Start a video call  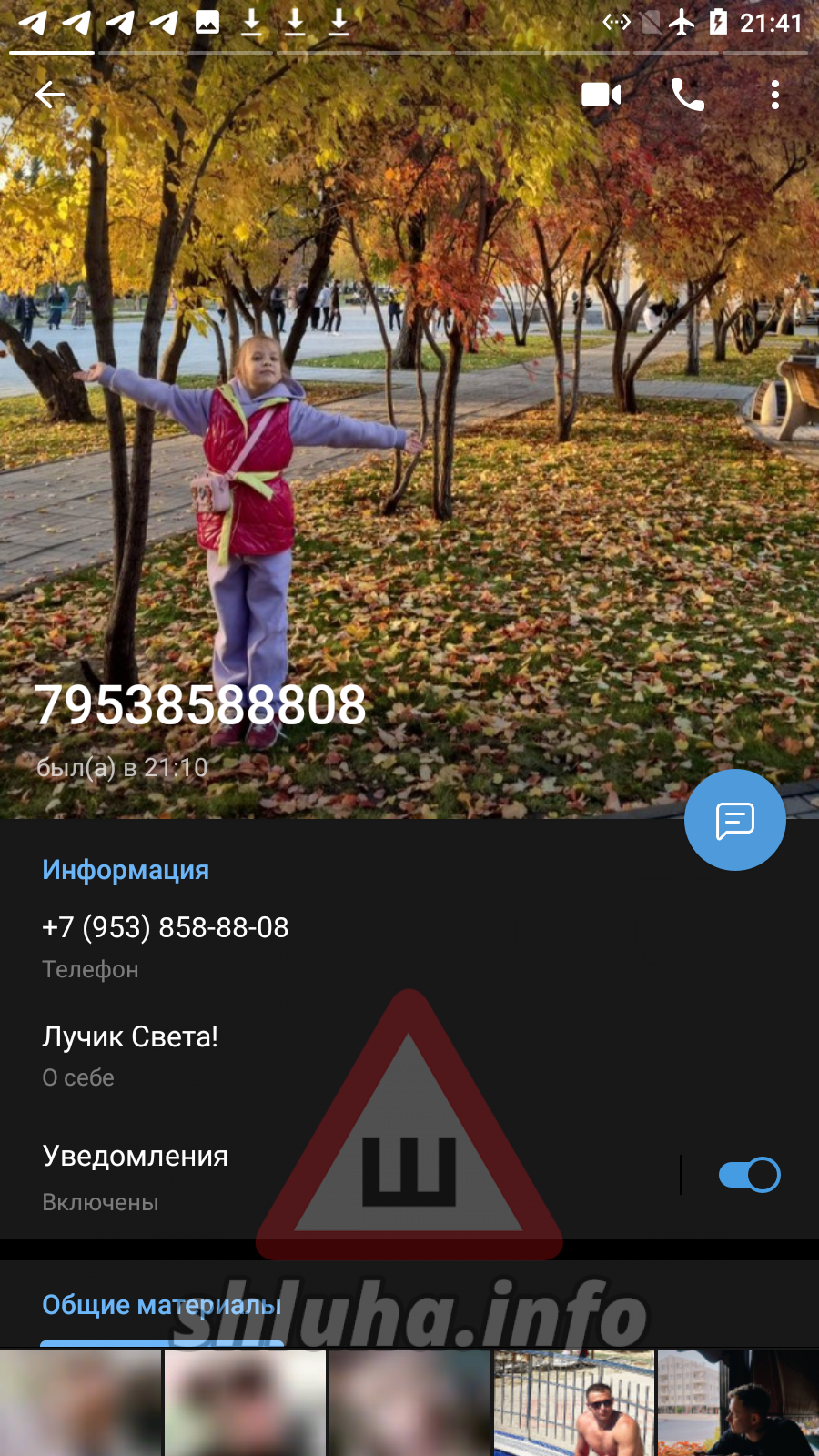click(x=601, y=95)
